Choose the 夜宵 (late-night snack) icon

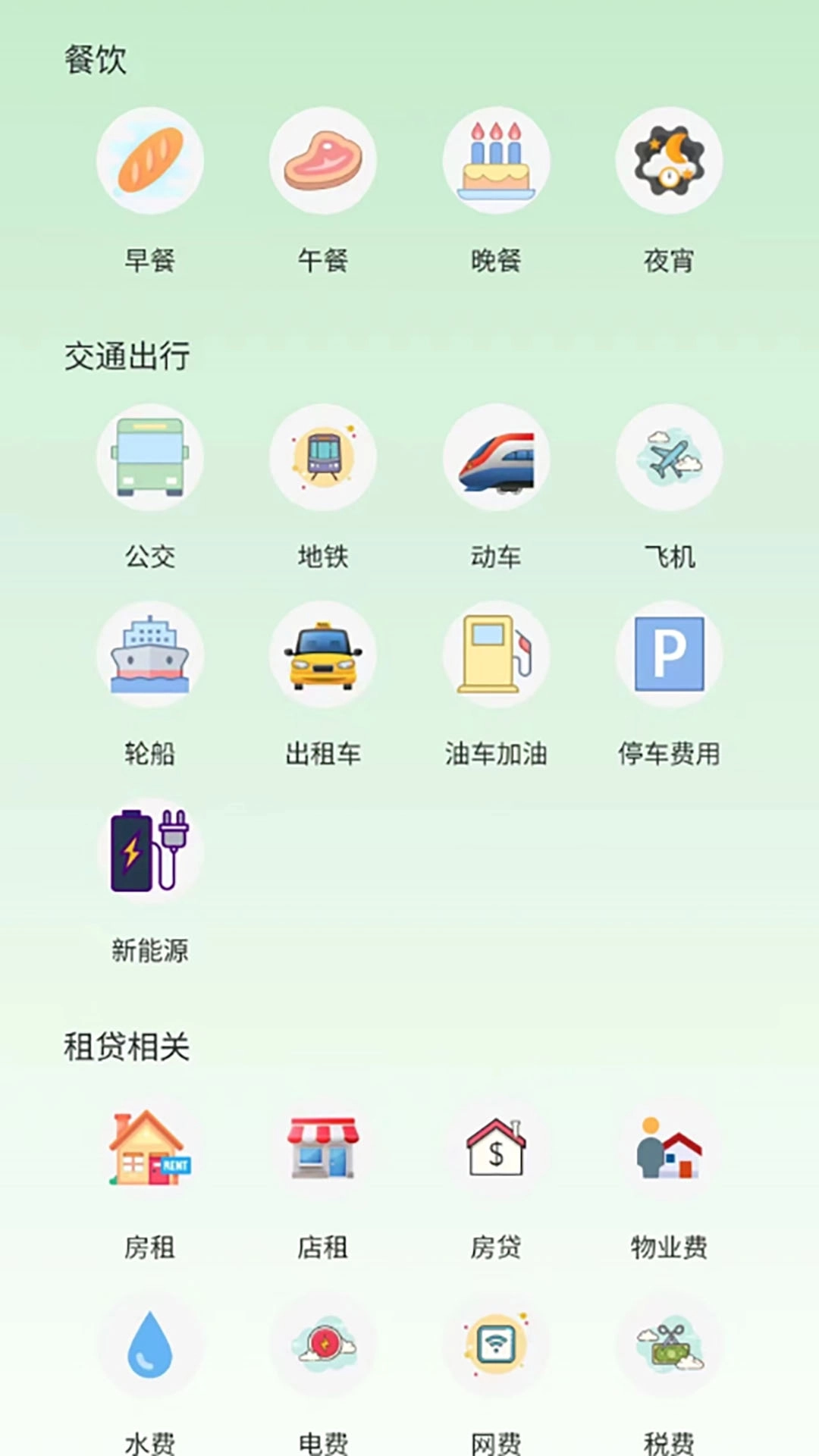click(x=670, y=161)
